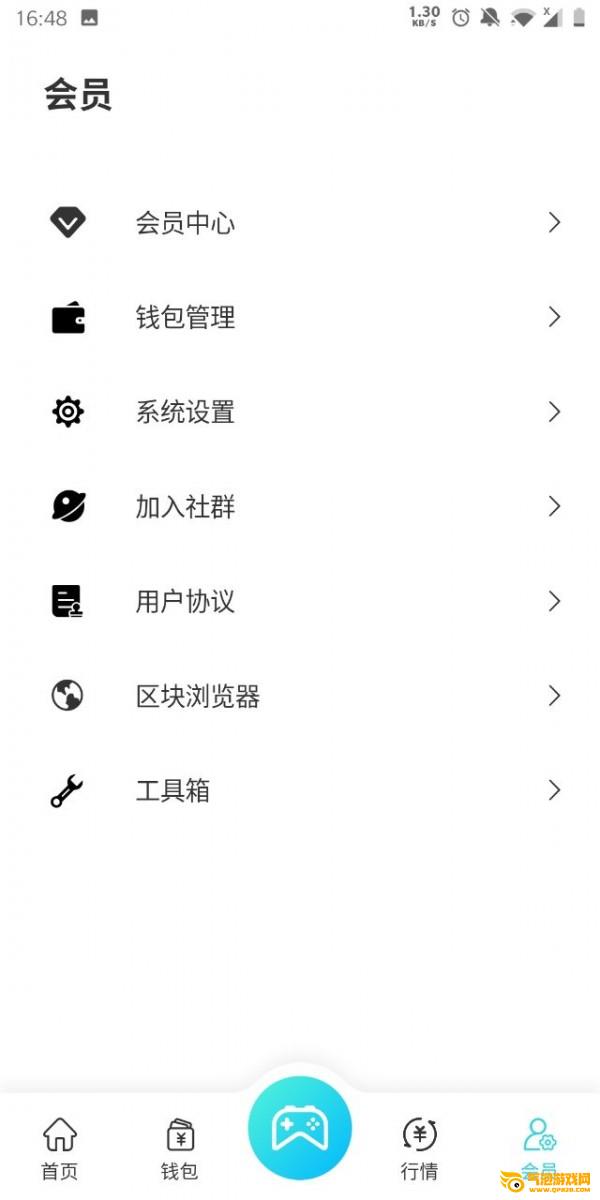Switch to the 行情 market tab
This screenshot has height=1200, width=600.
[x=420, y=1148]
